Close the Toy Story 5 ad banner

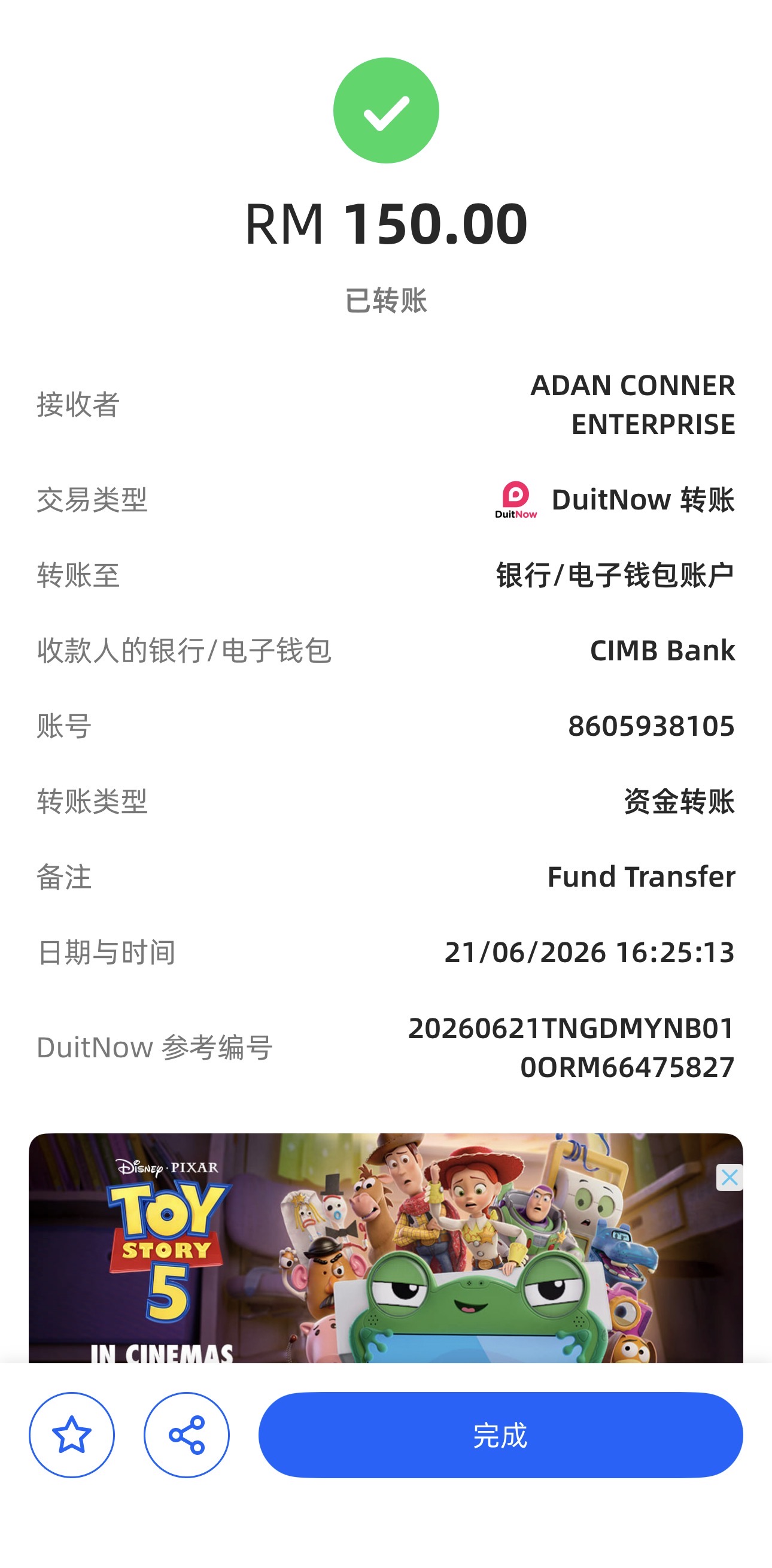(729, 1177)
